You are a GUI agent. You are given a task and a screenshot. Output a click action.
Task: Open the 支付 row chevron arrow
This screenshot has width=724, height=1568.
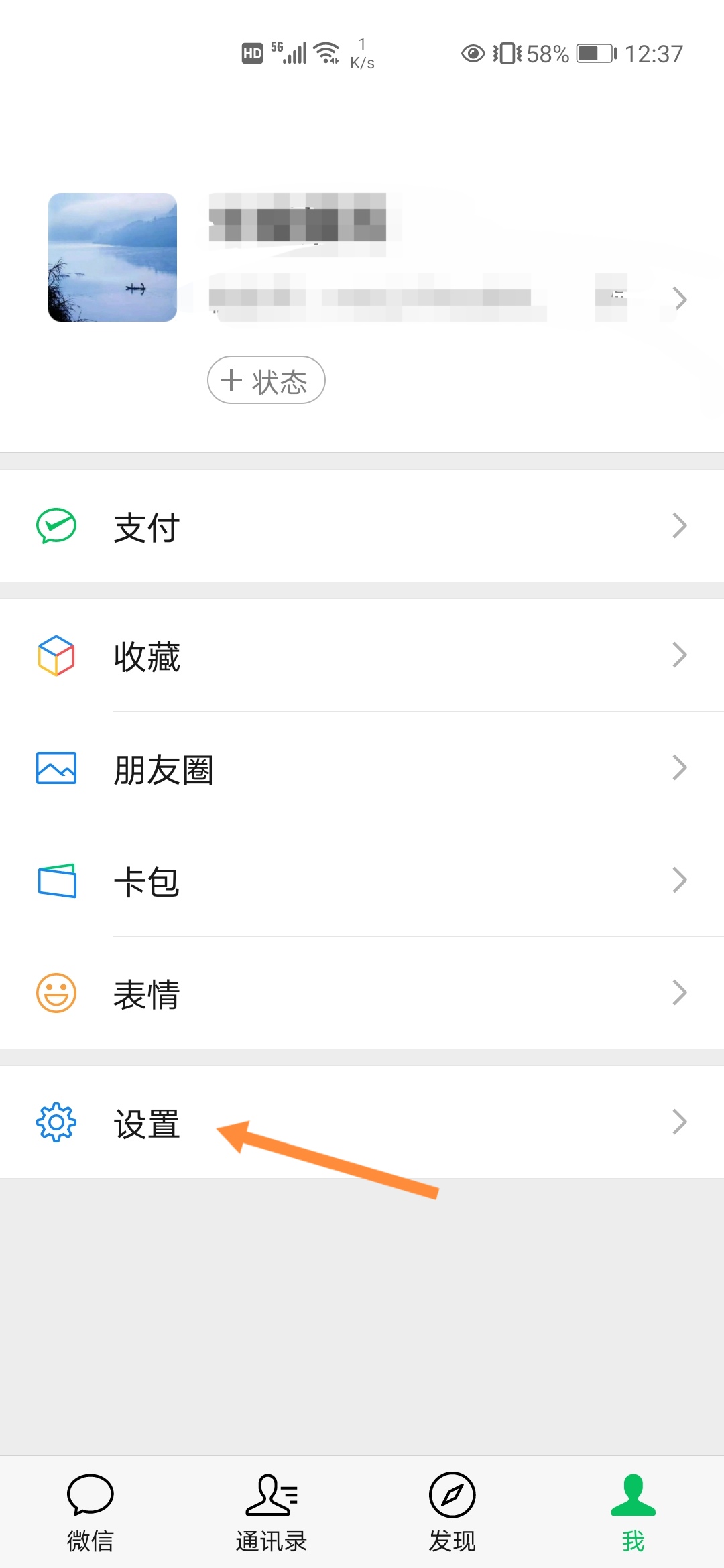[680, 526]
